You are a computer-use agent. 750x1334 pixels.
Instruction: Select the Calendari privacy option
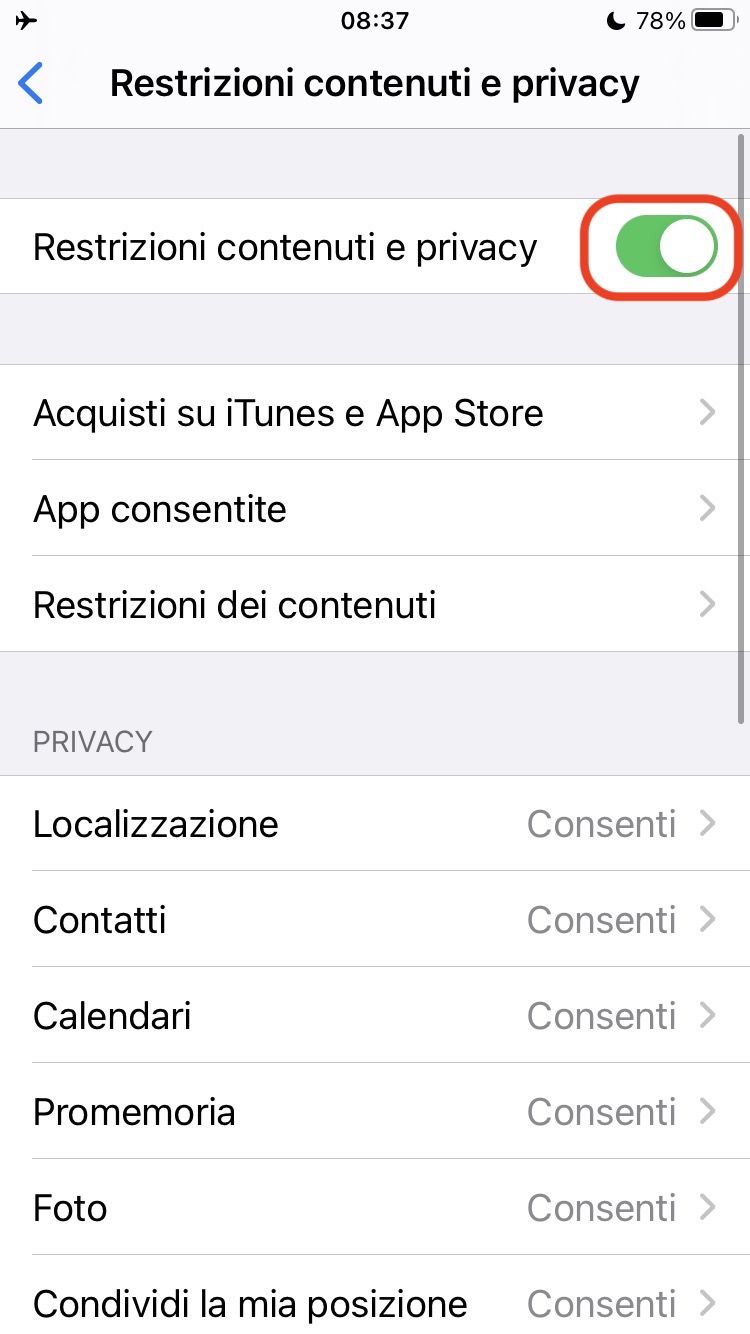click(375, 1016)
